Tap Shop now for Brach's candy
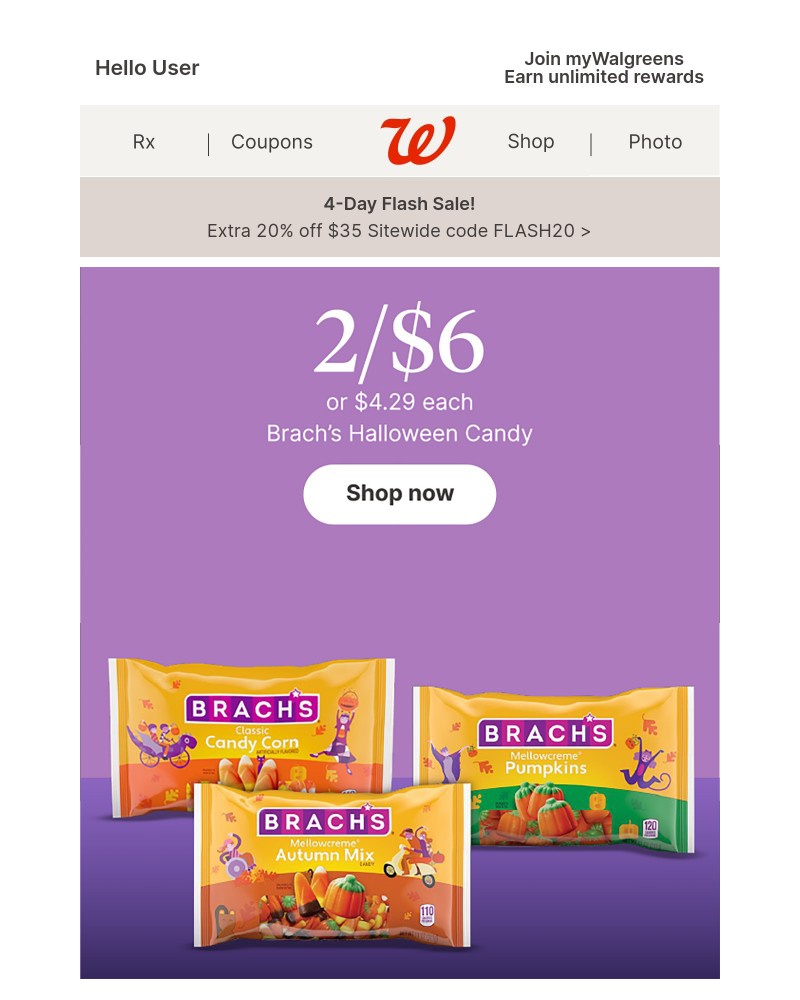The image size is (800, 1000). click(x=399, y=494)
